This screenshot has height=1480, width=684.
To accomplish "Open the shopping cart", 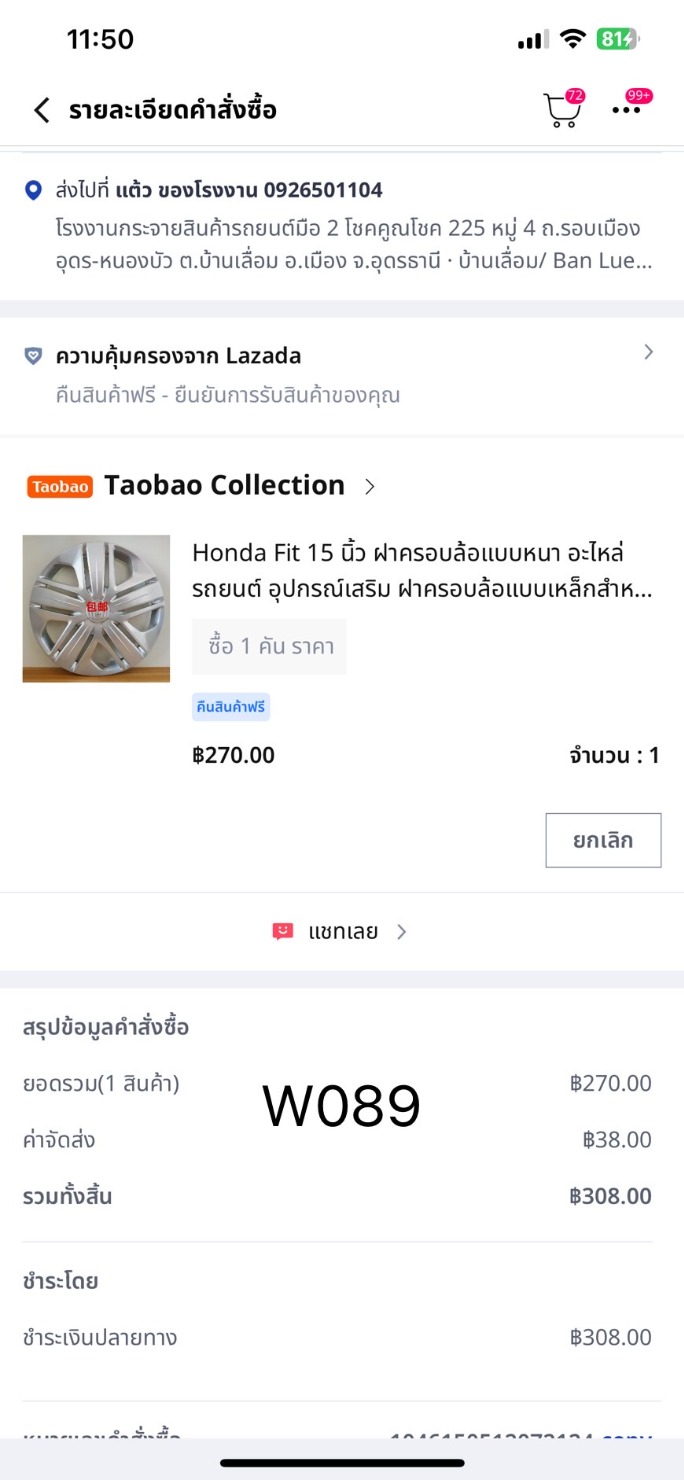I will (x=562, y=110).
